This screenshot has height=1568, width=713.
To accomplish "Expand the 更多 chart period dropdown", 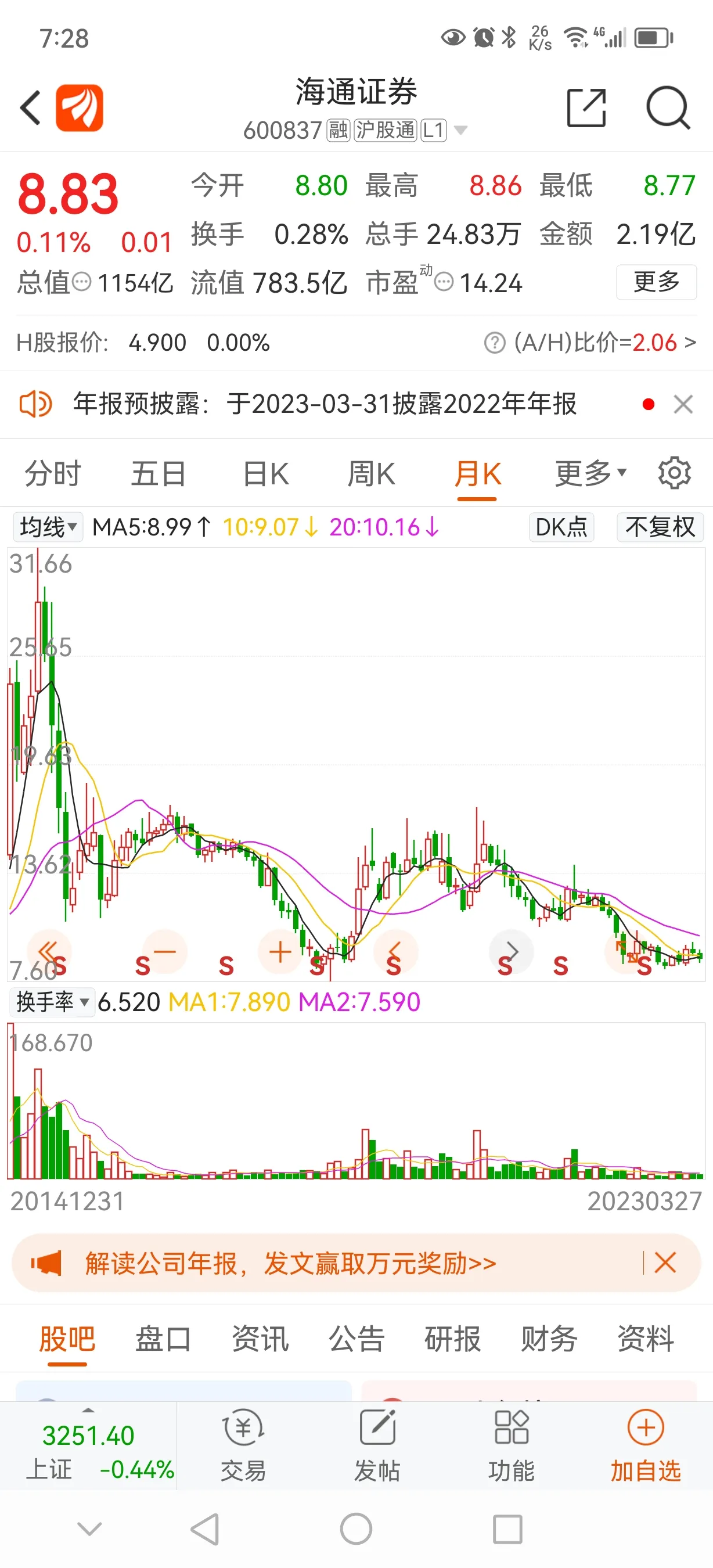I will 590,473.
